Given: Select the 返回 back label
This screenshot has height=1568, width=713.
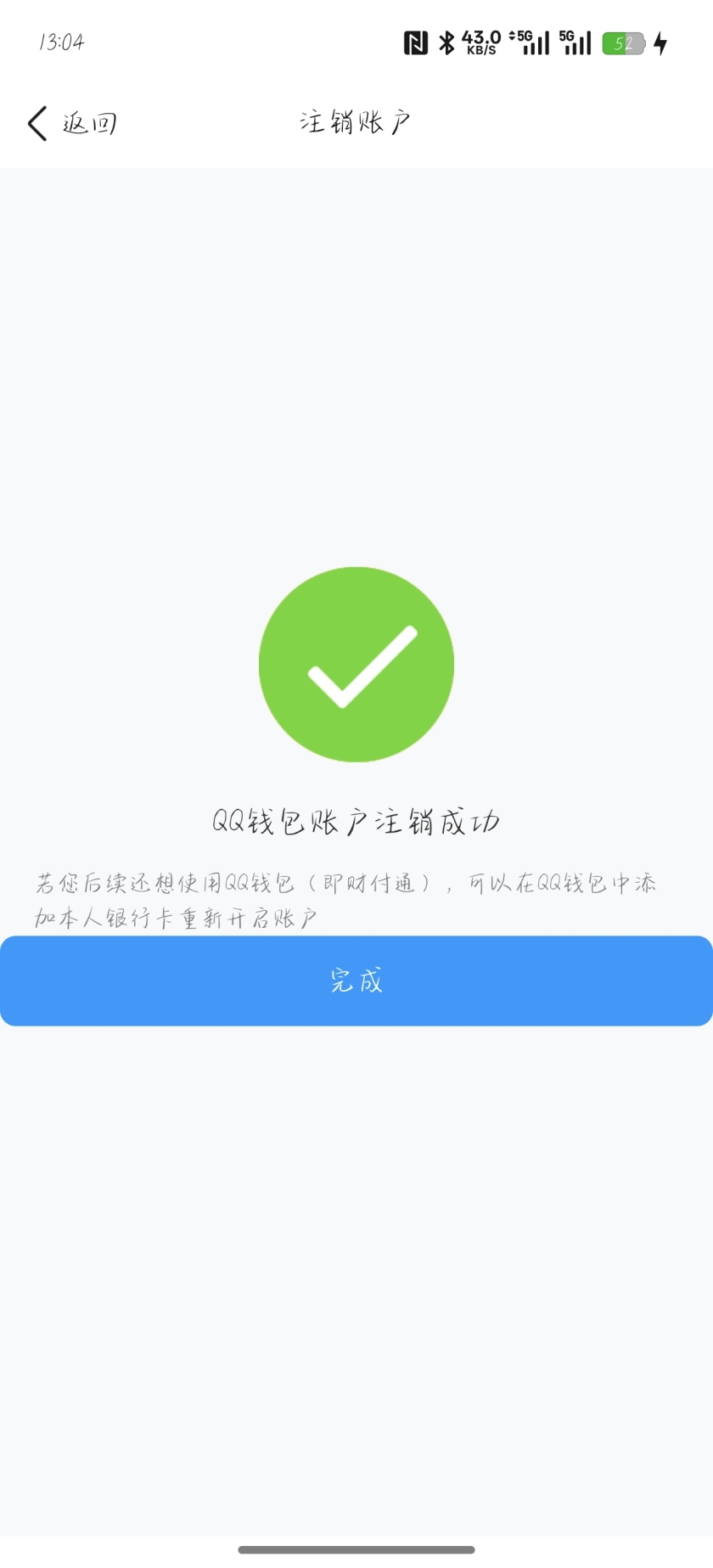Looking at the screenshot, I should click(89, 121).
